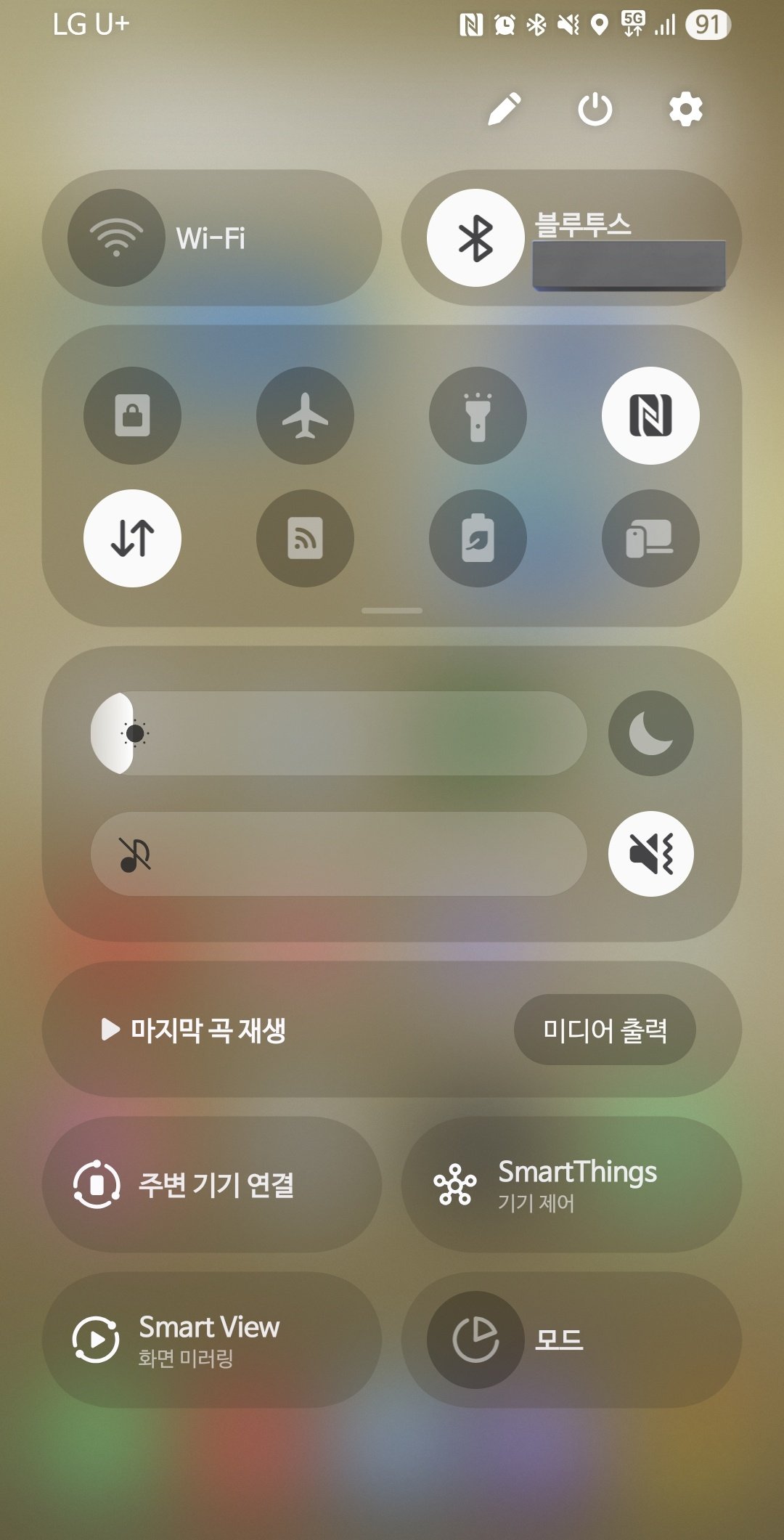Turn on power saving mode

(x=478, y=538)
